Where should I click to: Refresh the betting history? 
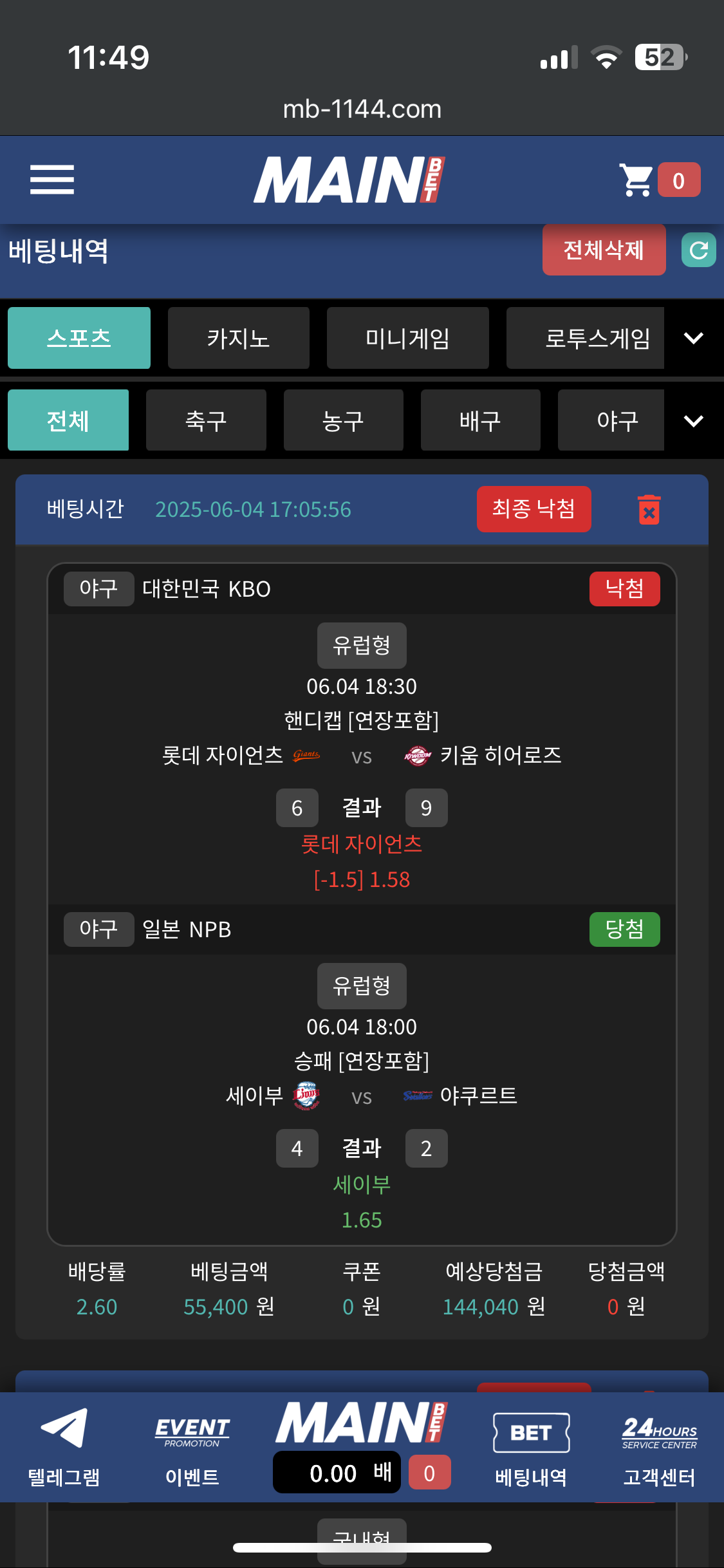click(x=698, y=250)
